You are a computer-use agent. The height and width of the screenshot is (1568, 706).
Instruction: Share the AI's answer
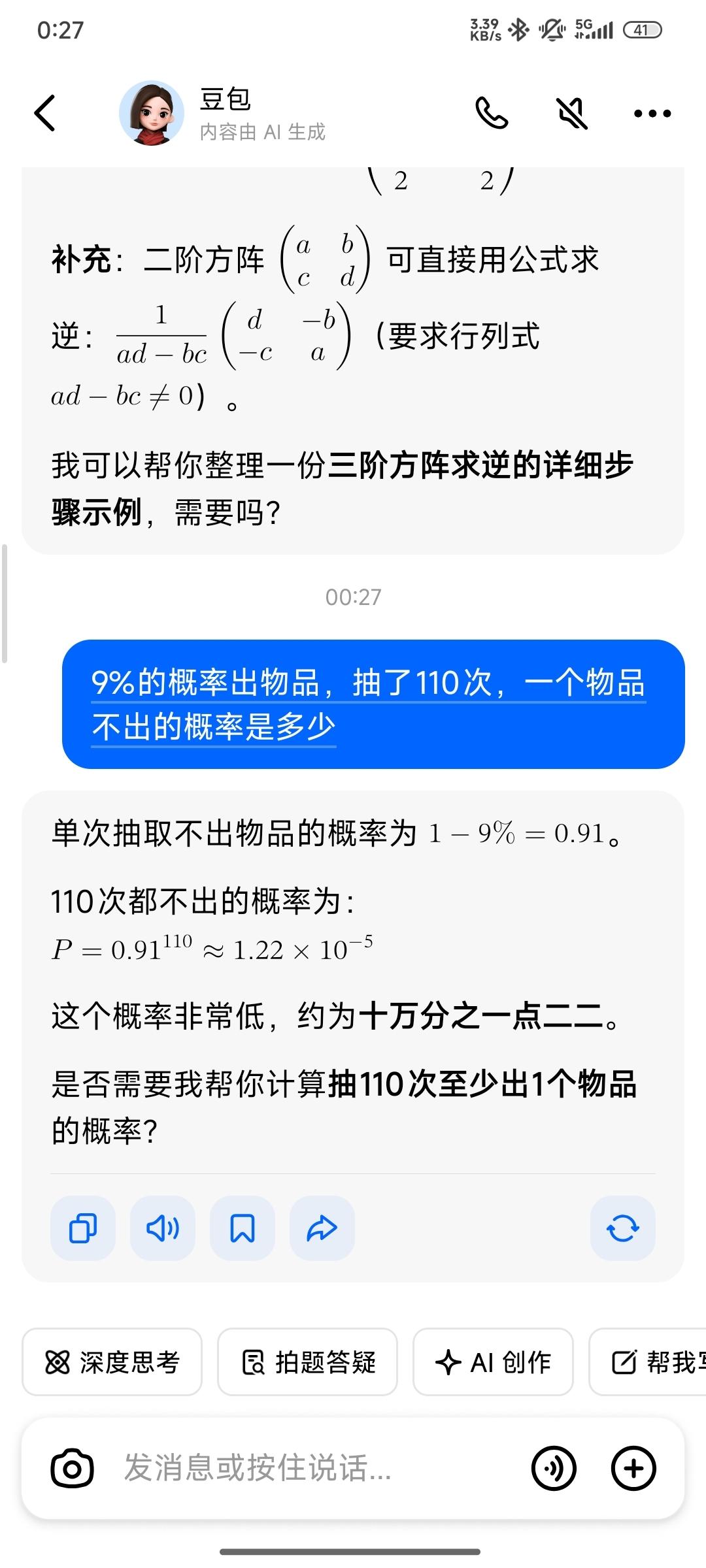[x=322, y=1228]
